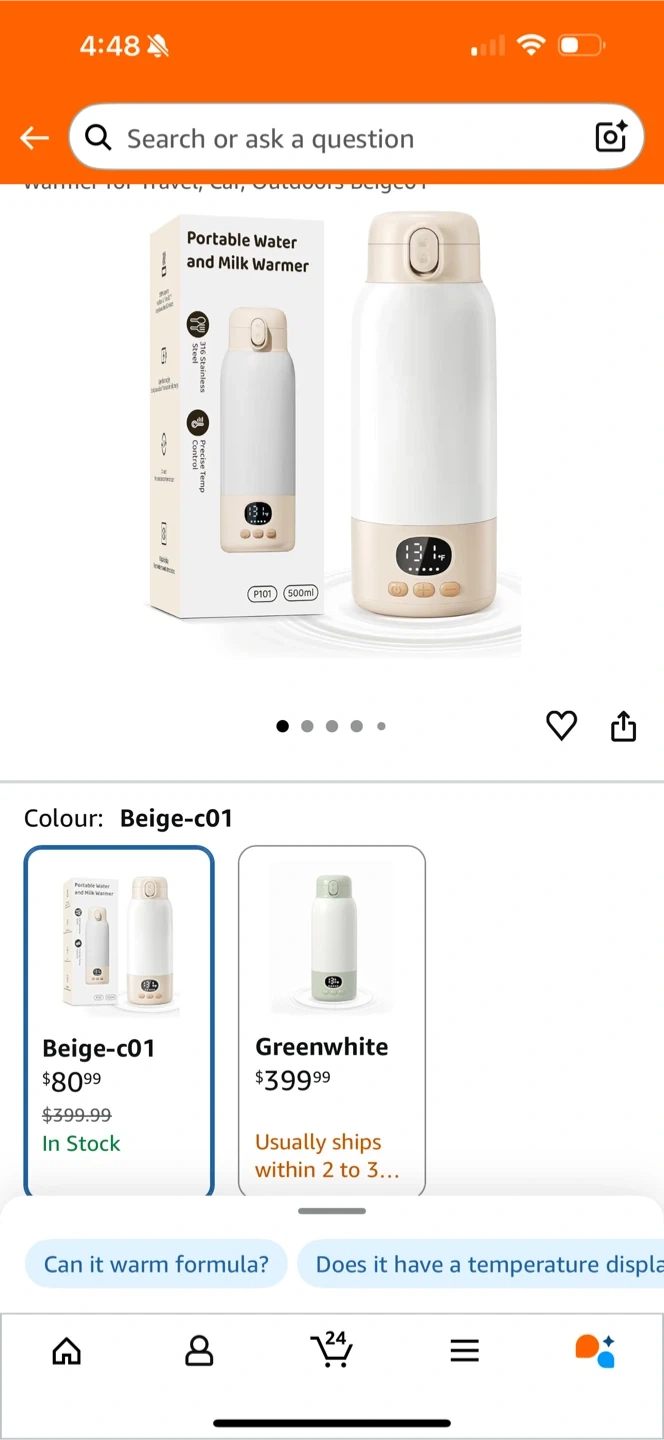Select the Greenwhite colour option
Viewport: 664px width, 1440px height.
(332, 1022)
